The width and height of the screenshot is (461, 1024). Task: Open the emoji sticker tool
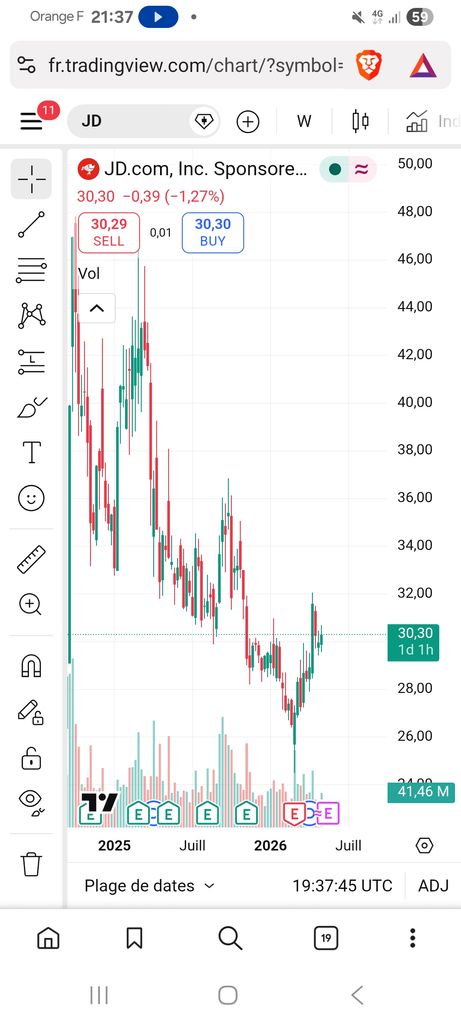click(31, 498)
